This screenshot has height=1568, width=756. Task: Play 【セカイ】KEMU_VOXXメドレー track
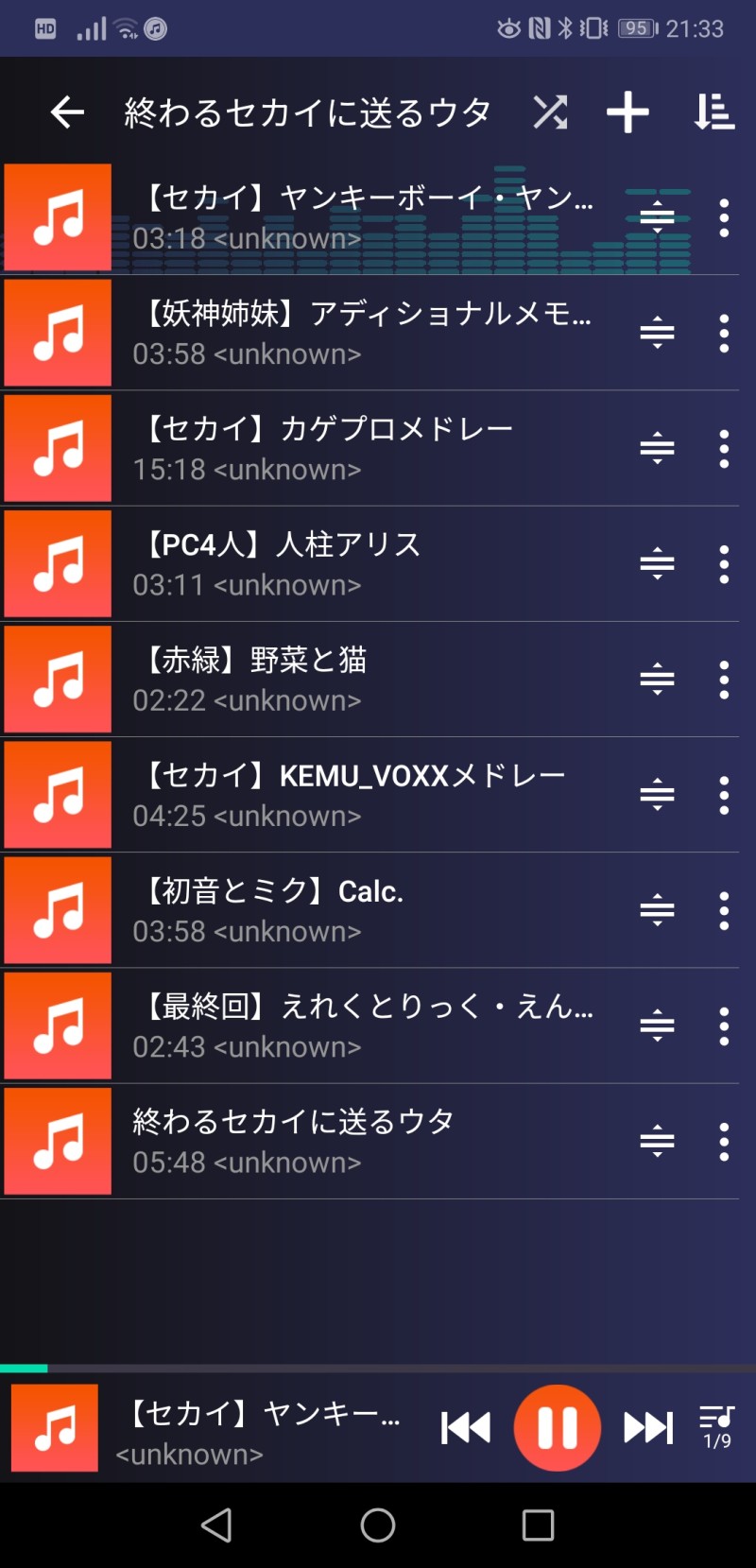pyautogui.click(x=369, y=795)
